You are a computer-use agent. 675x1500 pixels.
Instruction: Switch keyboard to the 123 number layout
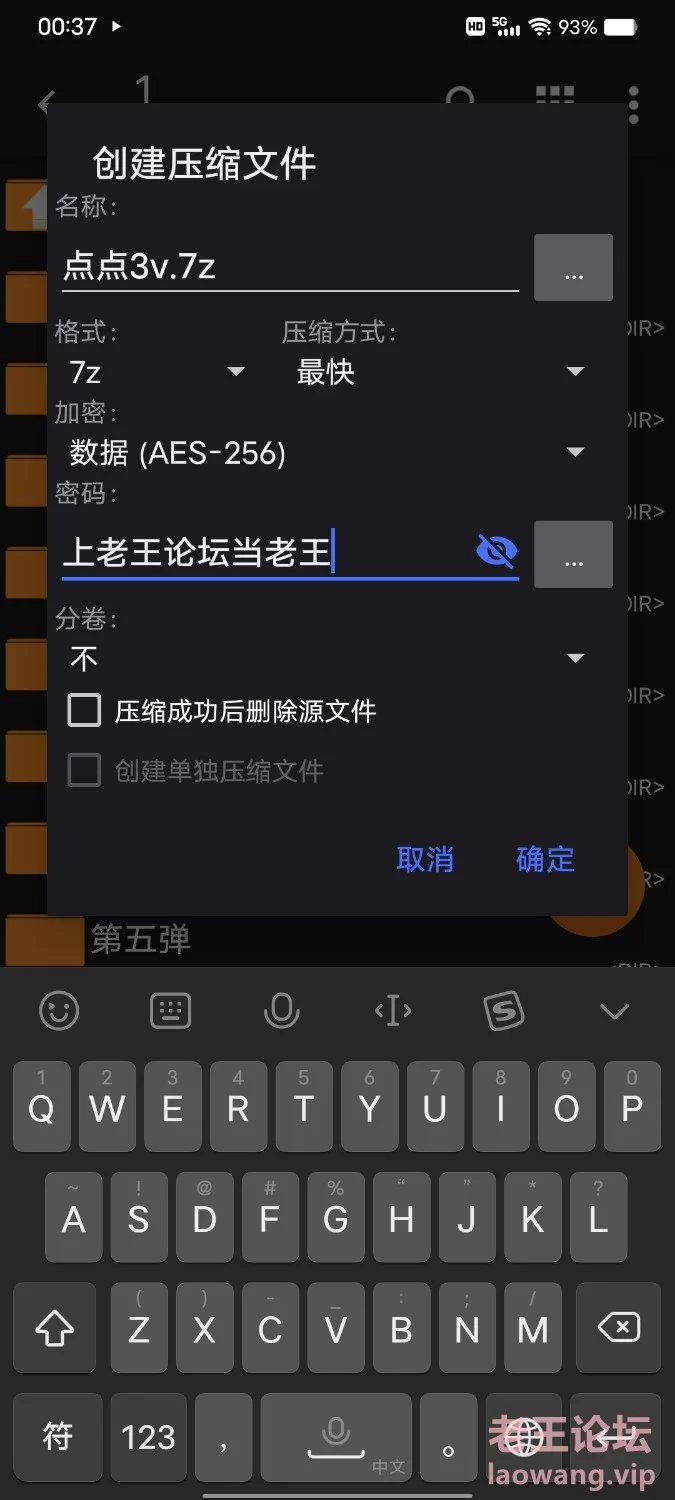pyautogui.click(x=148, y=1437)
